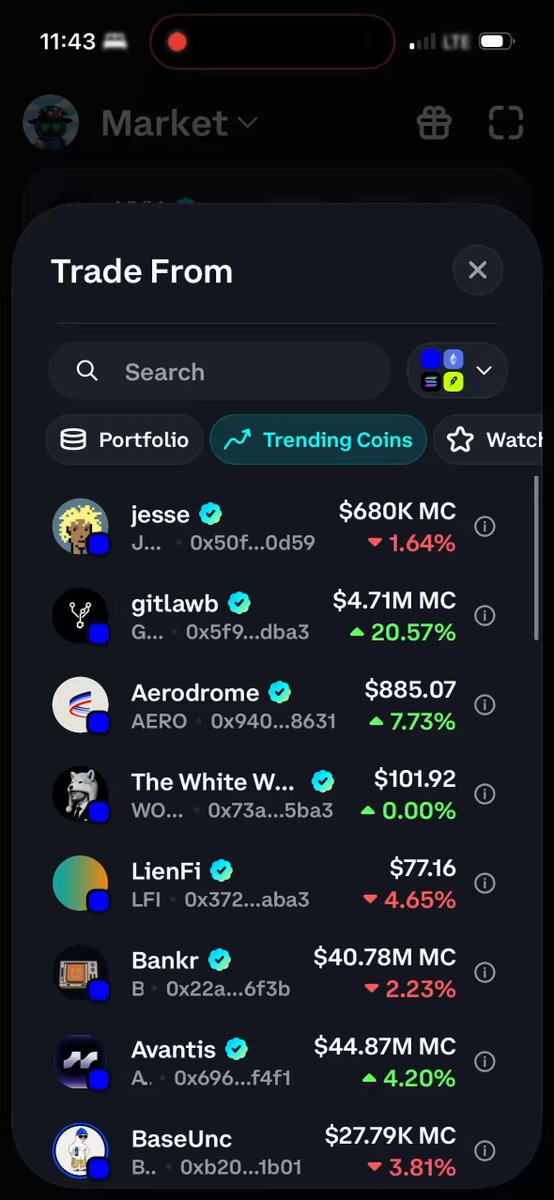Close the Trade From sheet

point(477,270)
